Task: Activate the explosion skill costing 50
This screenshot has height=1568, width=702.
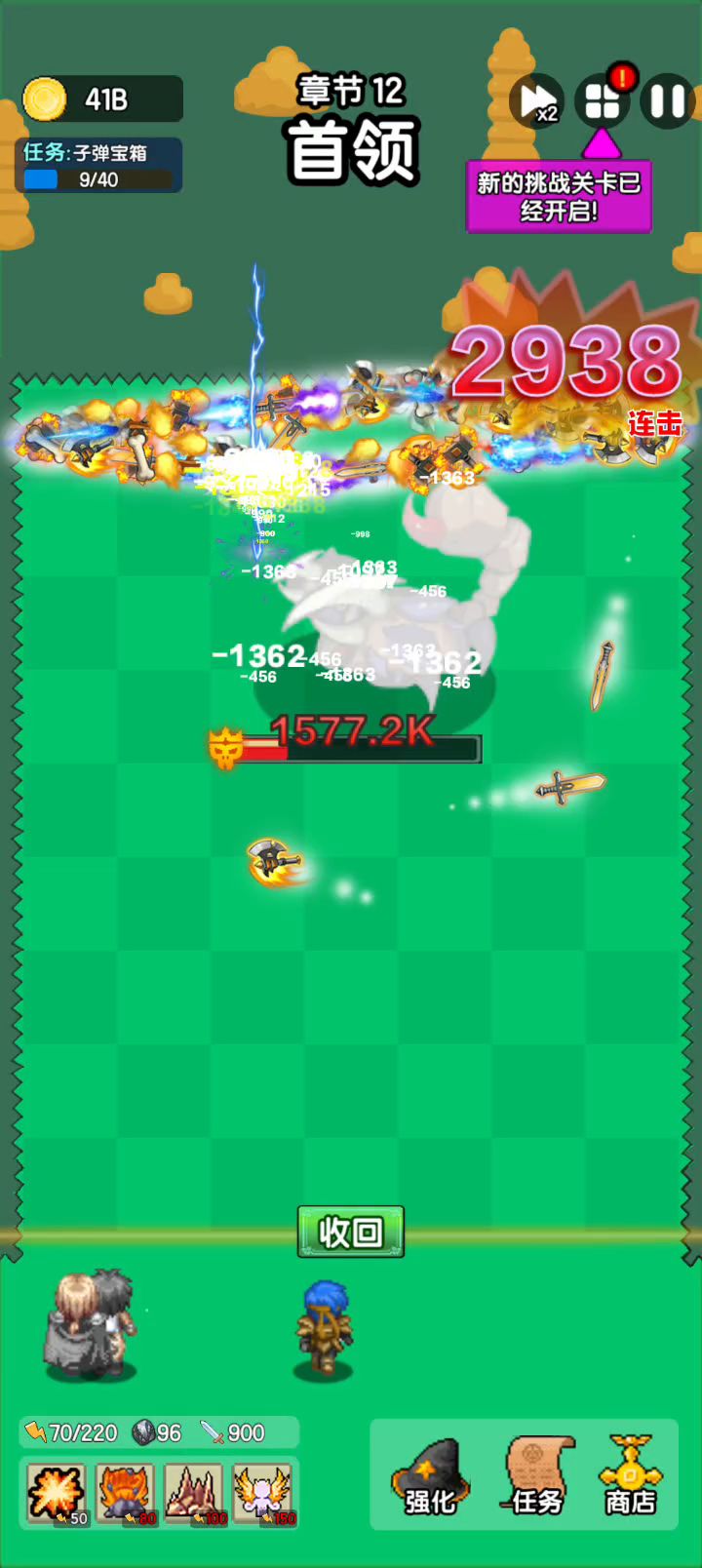Action: pos(57,1493)
